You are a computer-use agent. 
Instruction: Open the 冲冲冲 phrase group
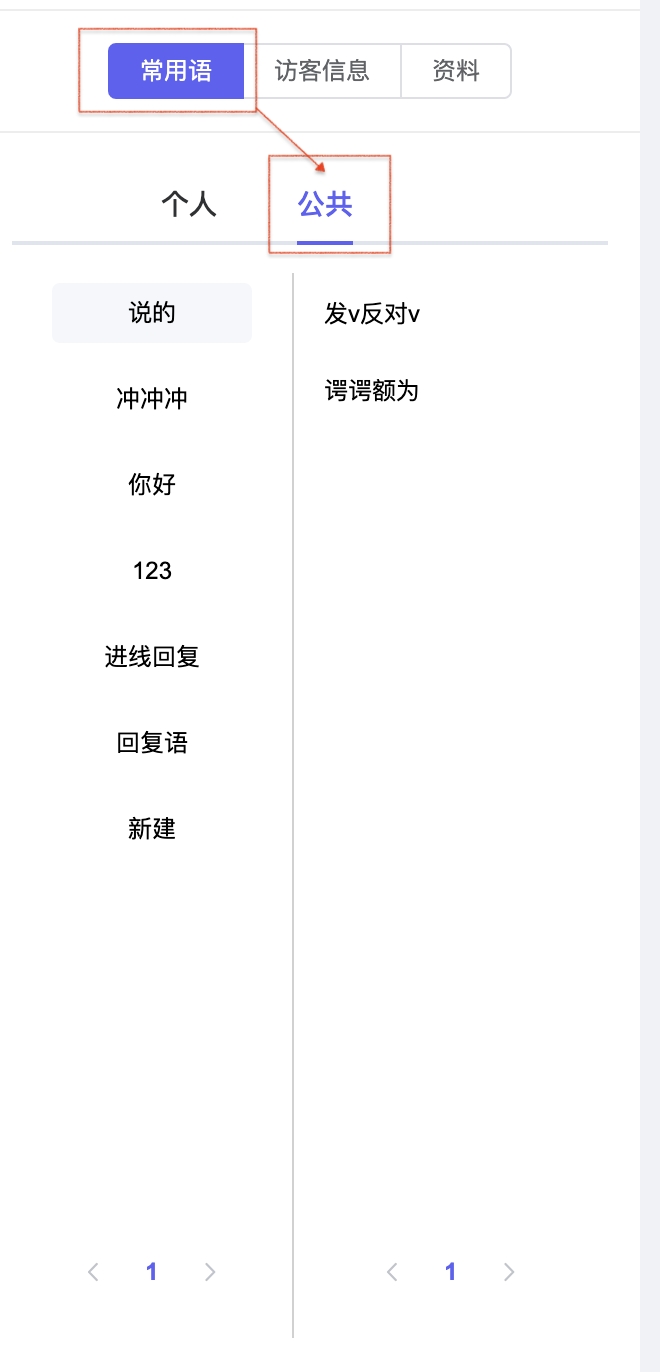point(152,399)
